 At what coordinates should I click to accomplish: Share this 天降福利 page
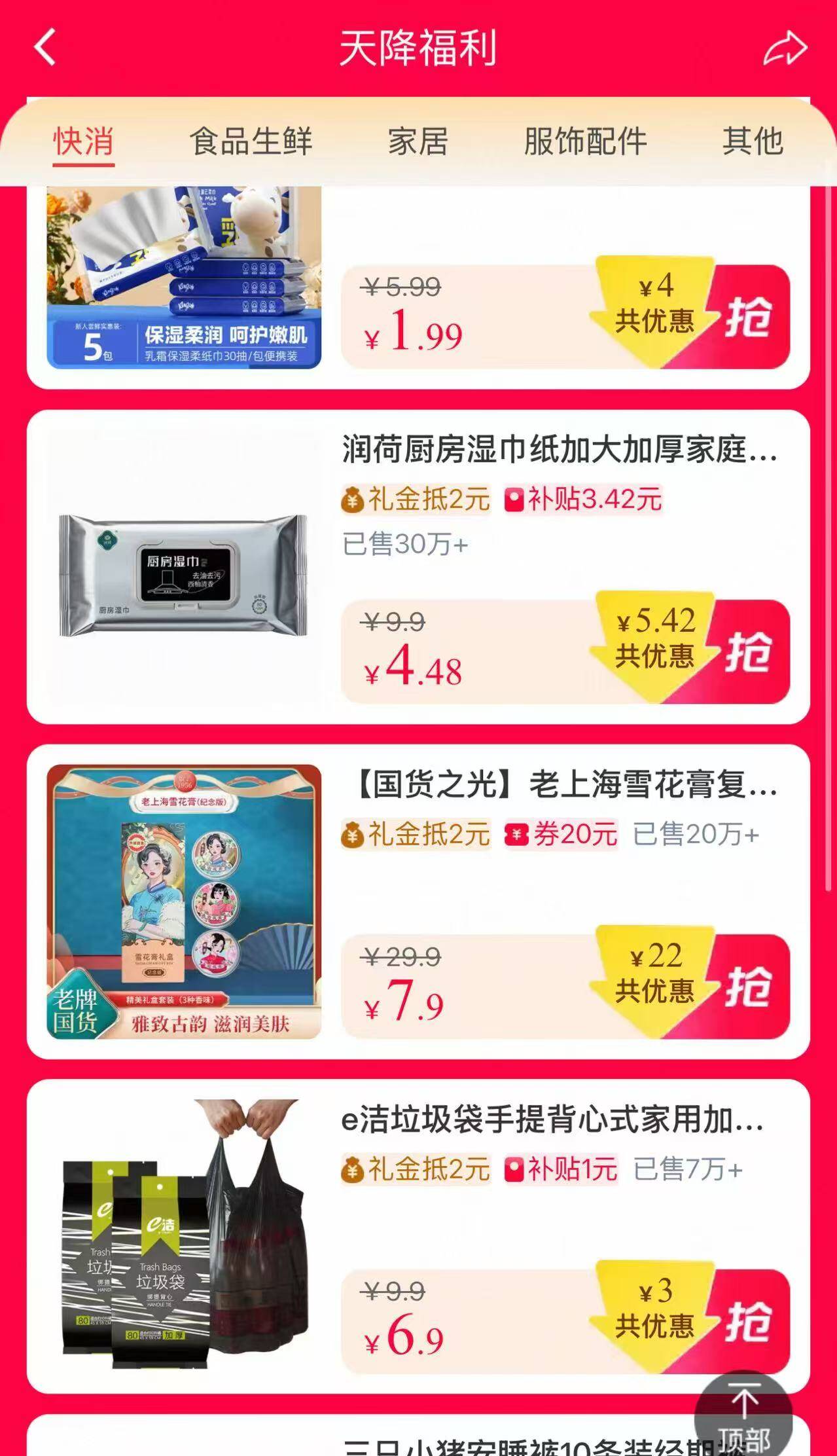(785, 48)
